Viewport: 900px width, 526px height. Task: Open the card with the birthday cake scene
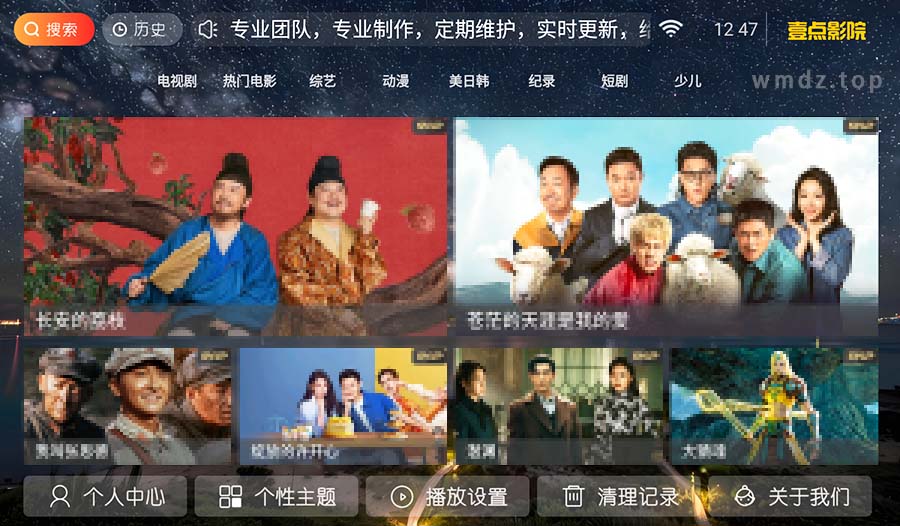tap(343, 405)
